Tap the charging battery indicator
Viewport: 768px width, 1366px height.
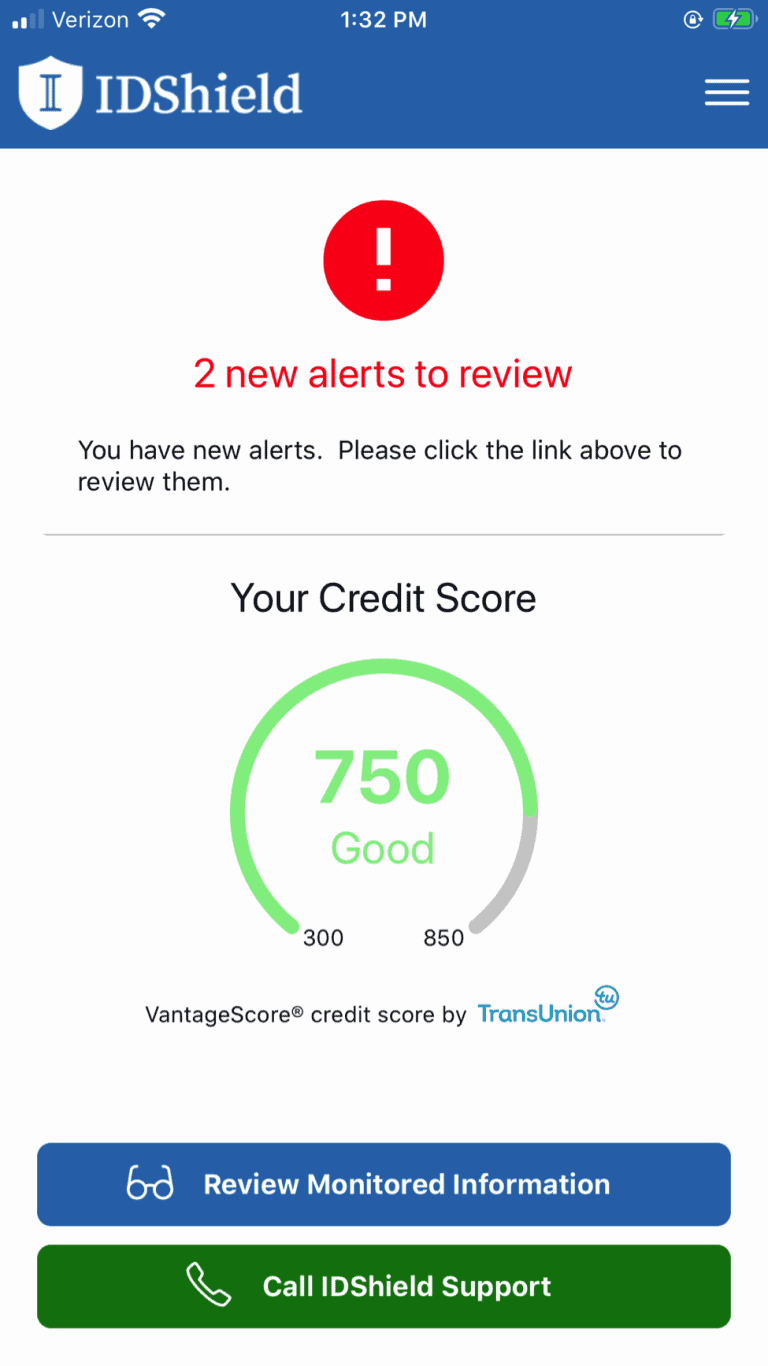click(x=734, y=18)
